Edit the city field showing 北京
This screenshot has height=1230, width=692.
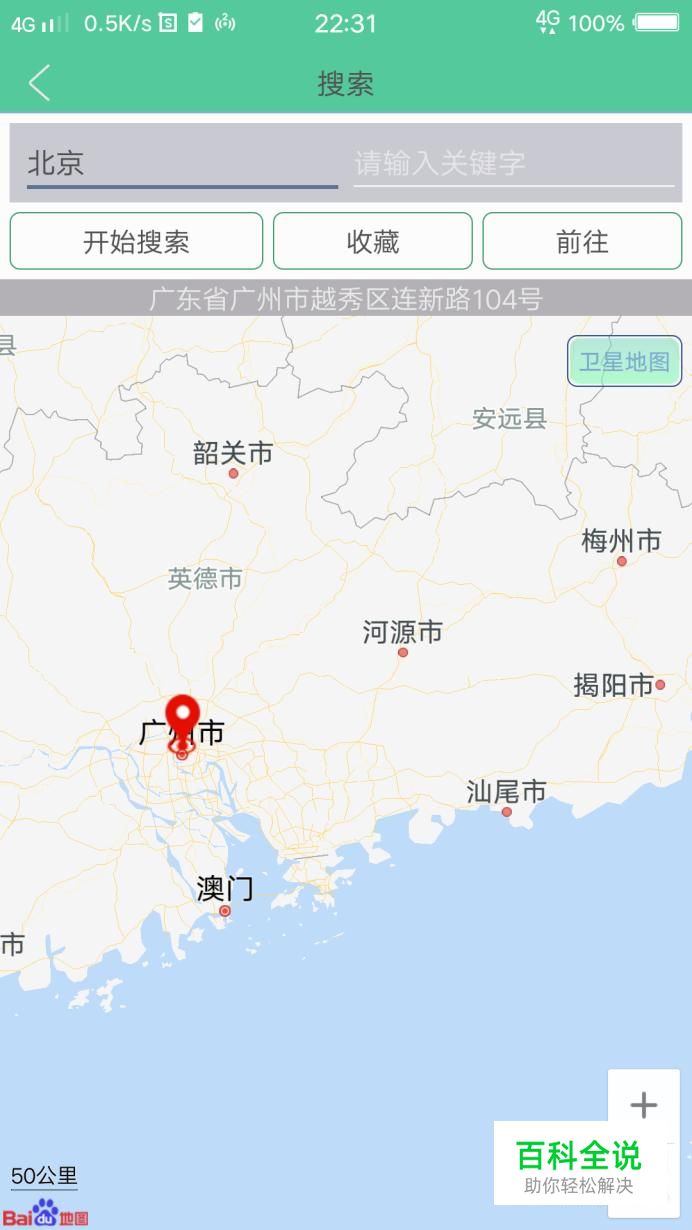coord(182,163)
